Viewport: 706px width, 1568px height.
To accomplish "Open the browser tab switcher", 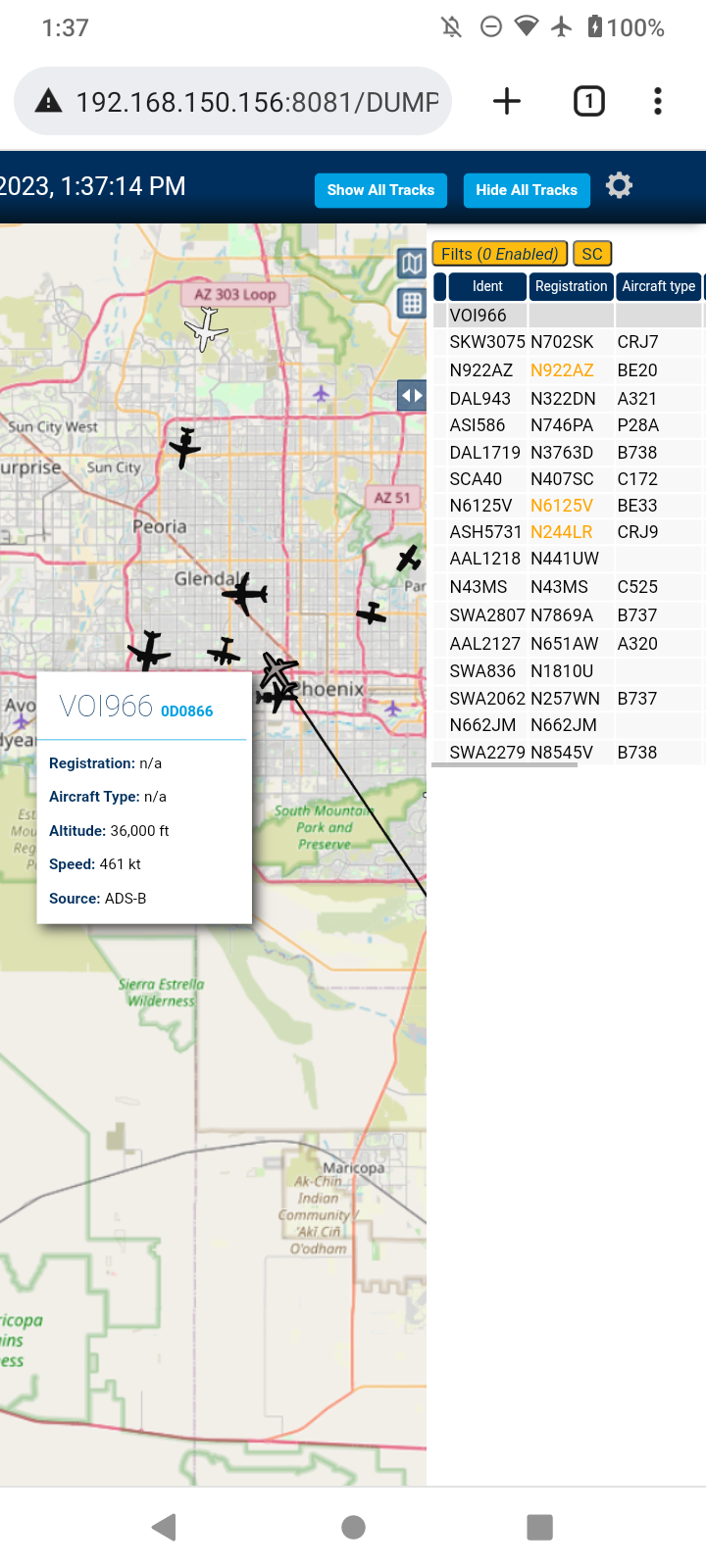I will click(588, 101).
